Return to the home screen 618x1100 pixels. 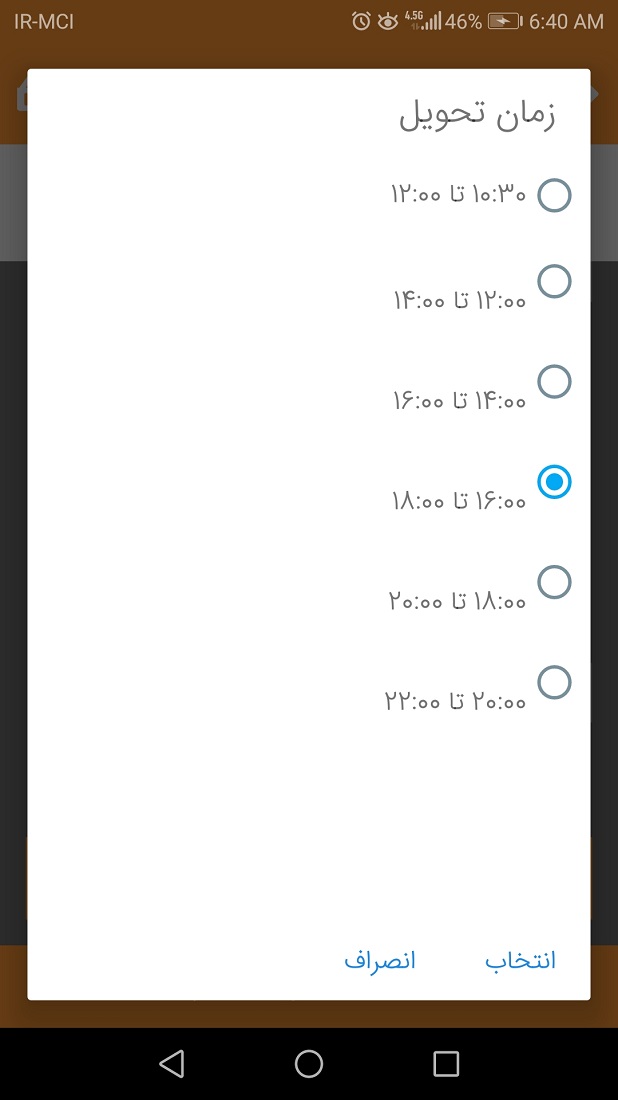309,1063
